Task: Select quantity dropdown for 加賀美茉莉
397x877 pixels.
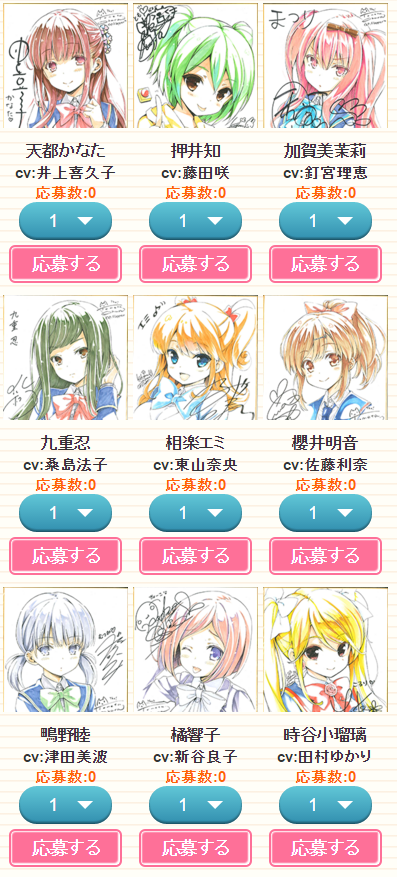Action: (325, 221)
